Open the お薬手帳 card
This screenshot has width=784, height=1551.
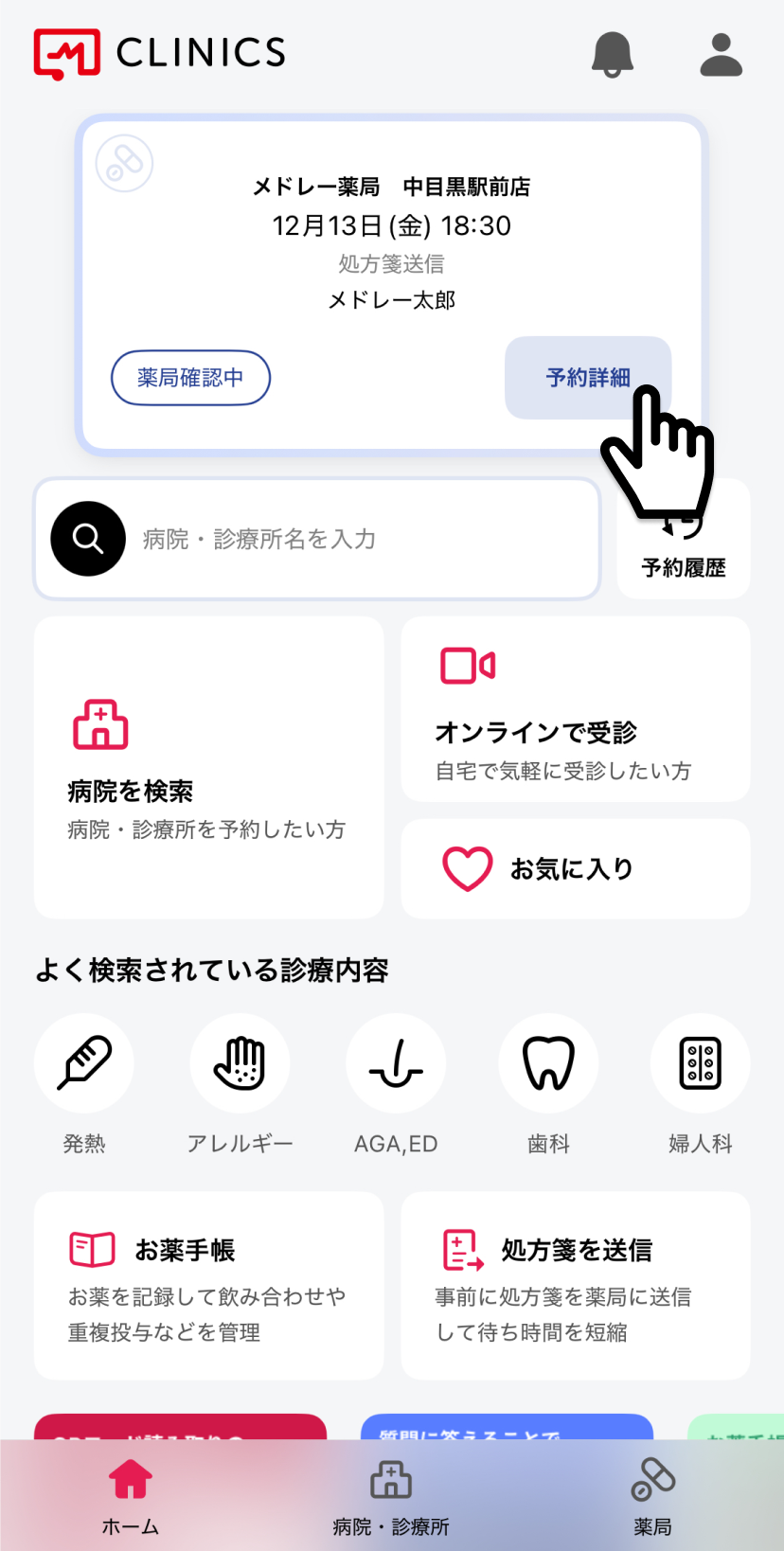208,1285
